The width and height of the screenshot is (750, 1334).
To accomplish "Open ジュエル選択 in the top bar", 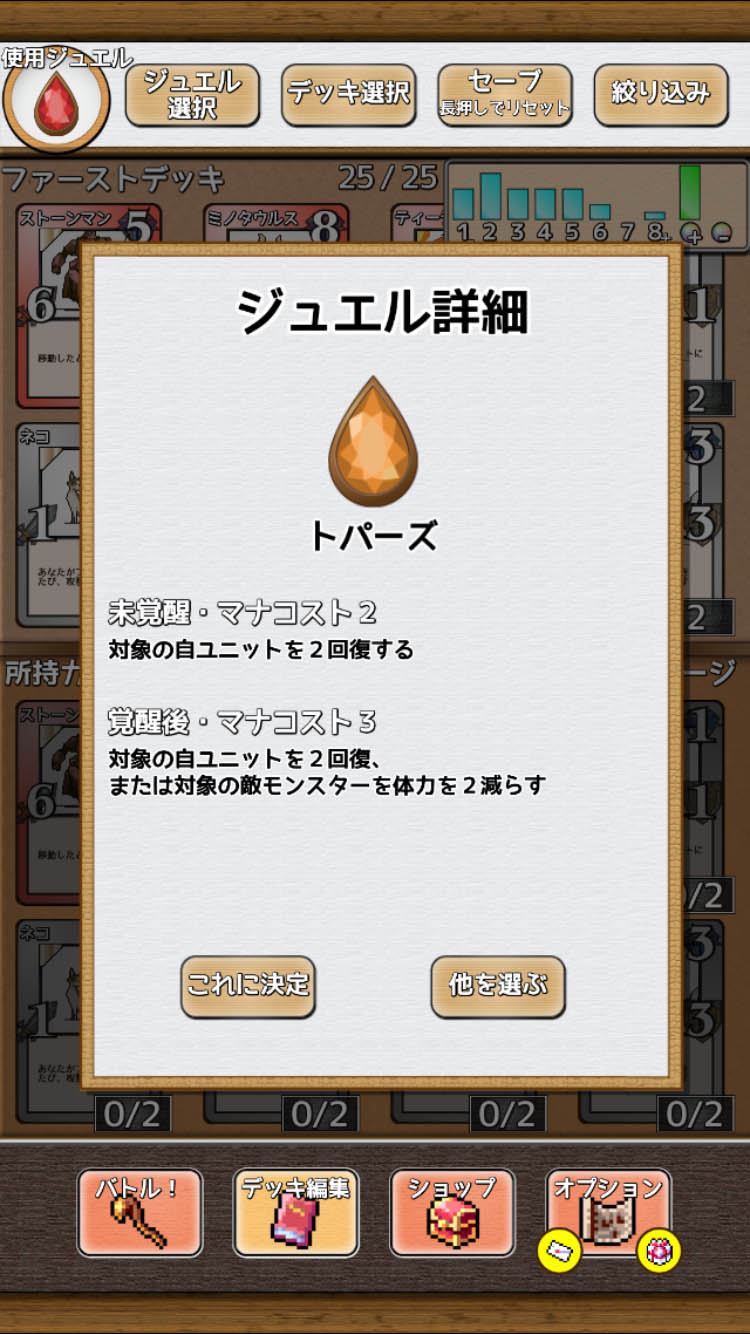I will [192, 95].
